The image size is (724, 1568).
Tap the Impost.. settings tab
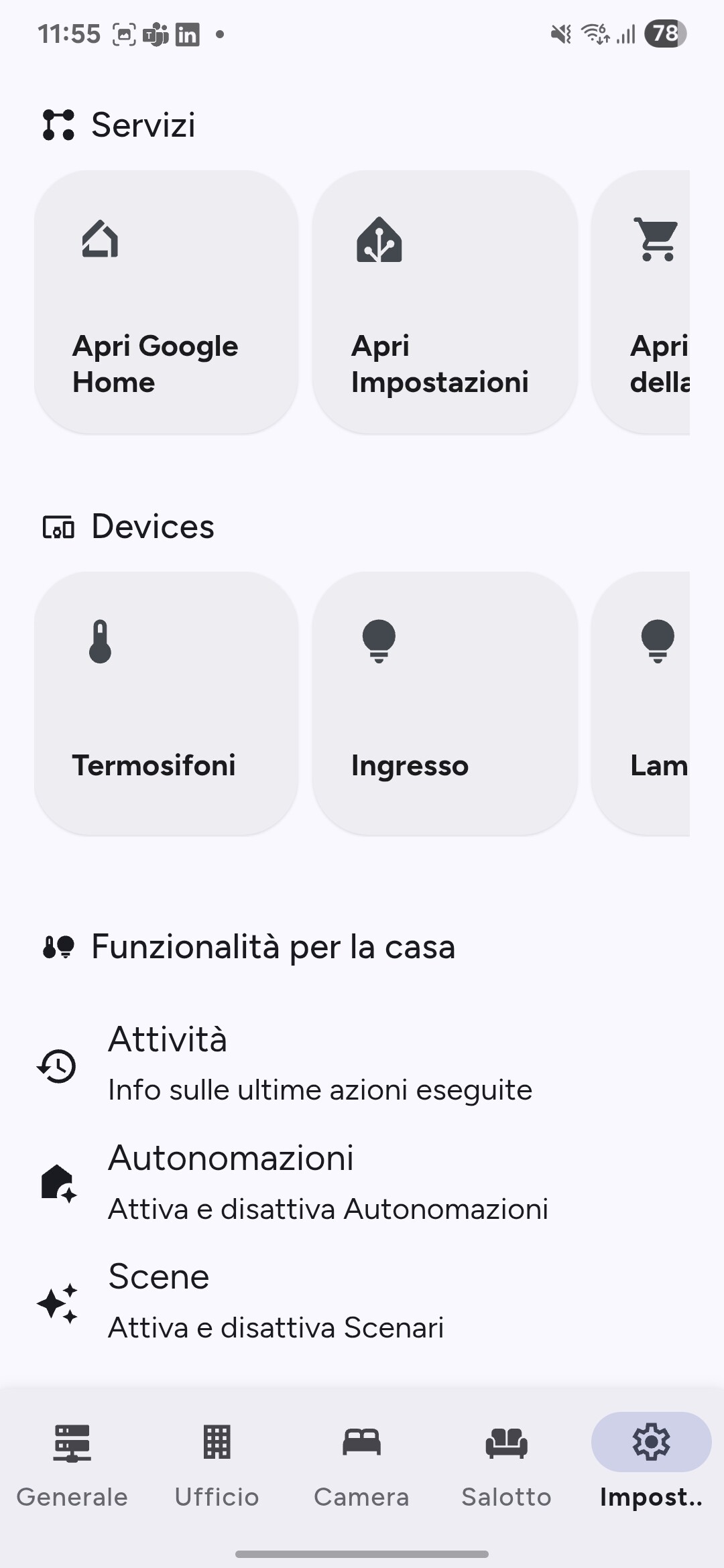point(652,1464)
